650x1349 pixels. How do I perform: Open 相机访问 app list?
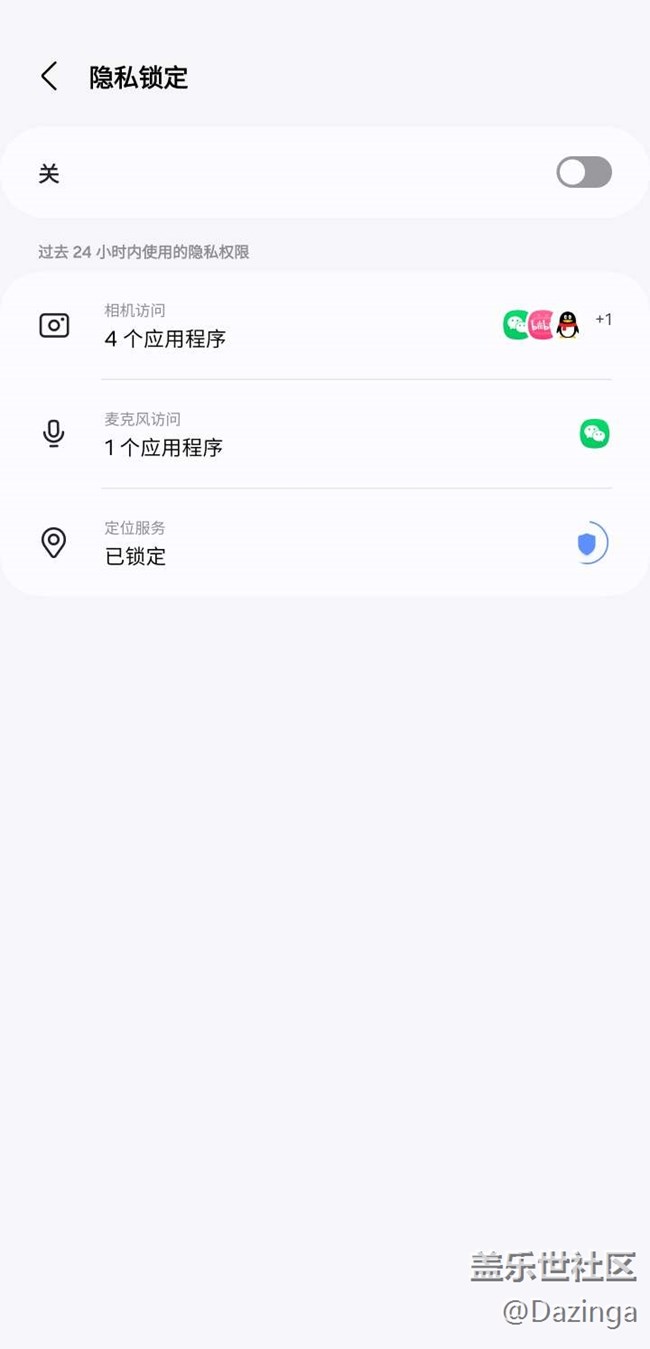325,326
